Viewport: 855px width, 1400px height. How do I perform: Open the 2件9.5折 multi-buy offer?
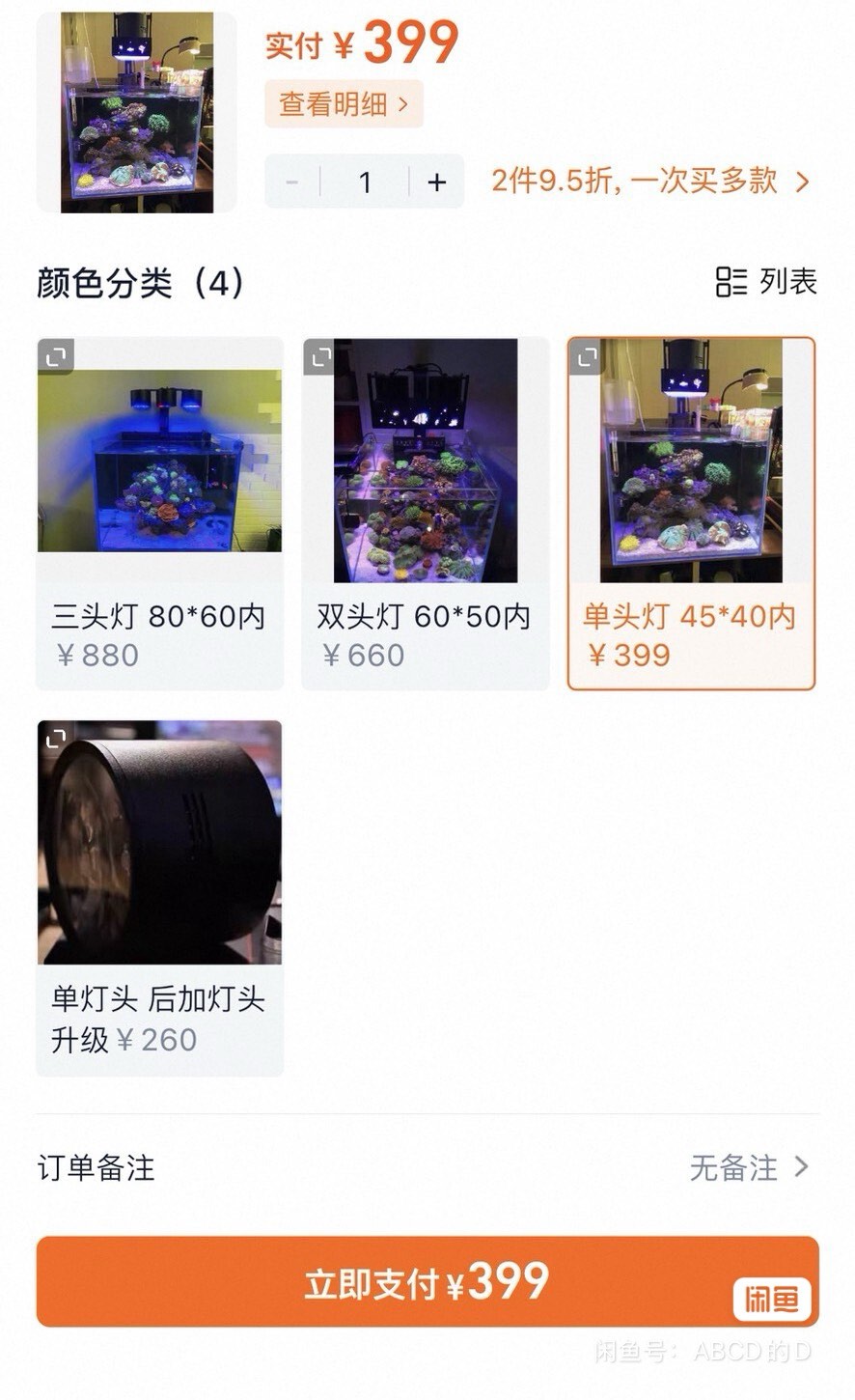pos(649,181)
